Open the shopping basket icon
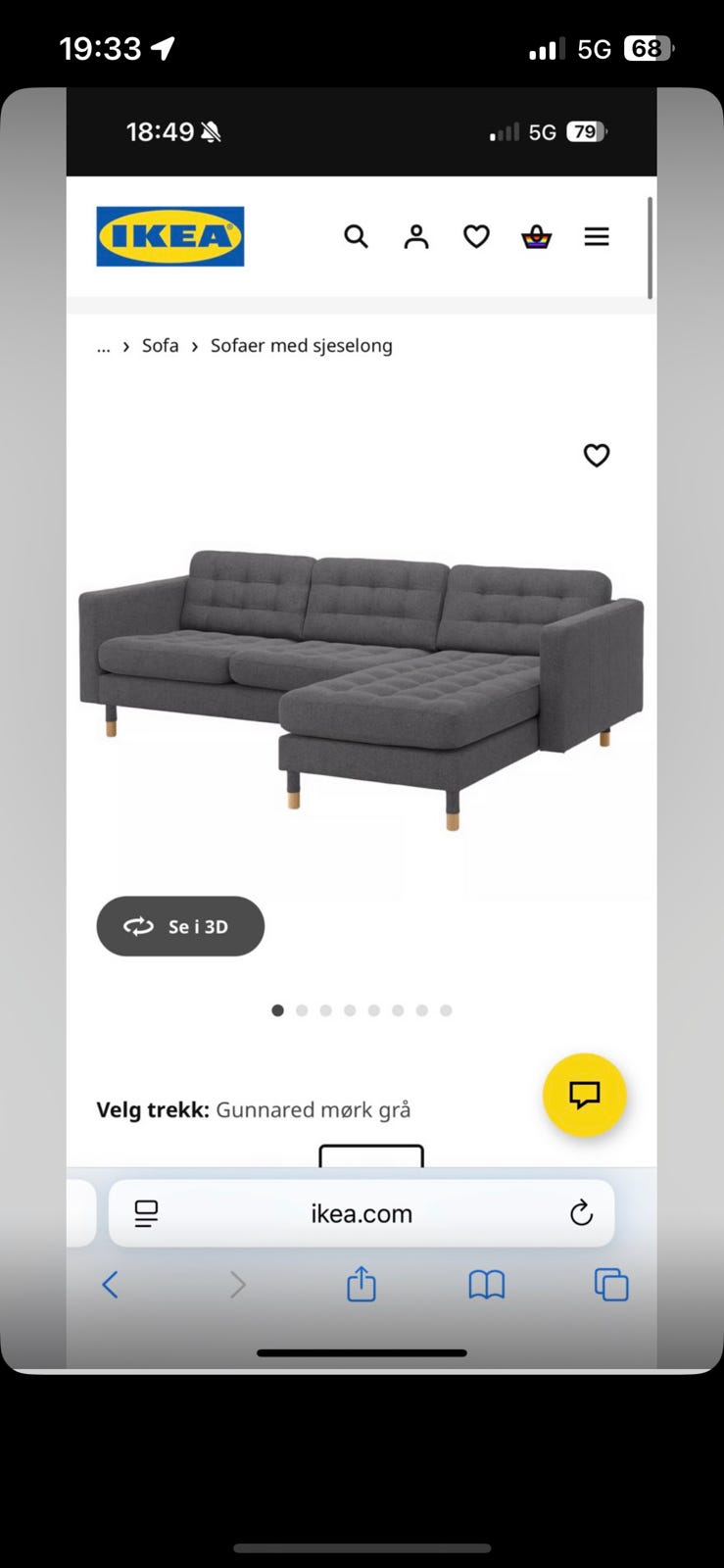The image size is (724, 1568). pos(537,236)
